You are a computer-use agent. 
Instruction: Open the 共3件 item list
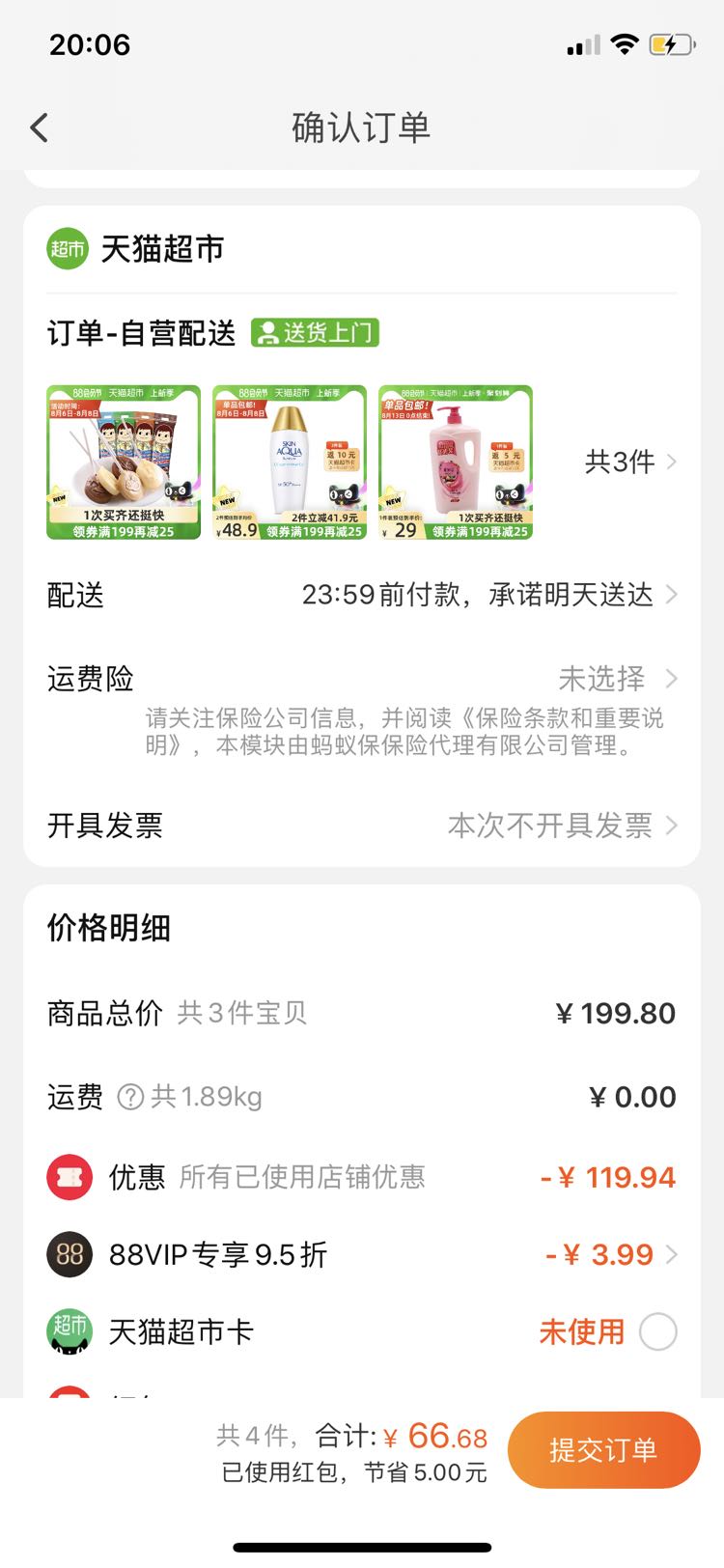[x=630, y=462]
